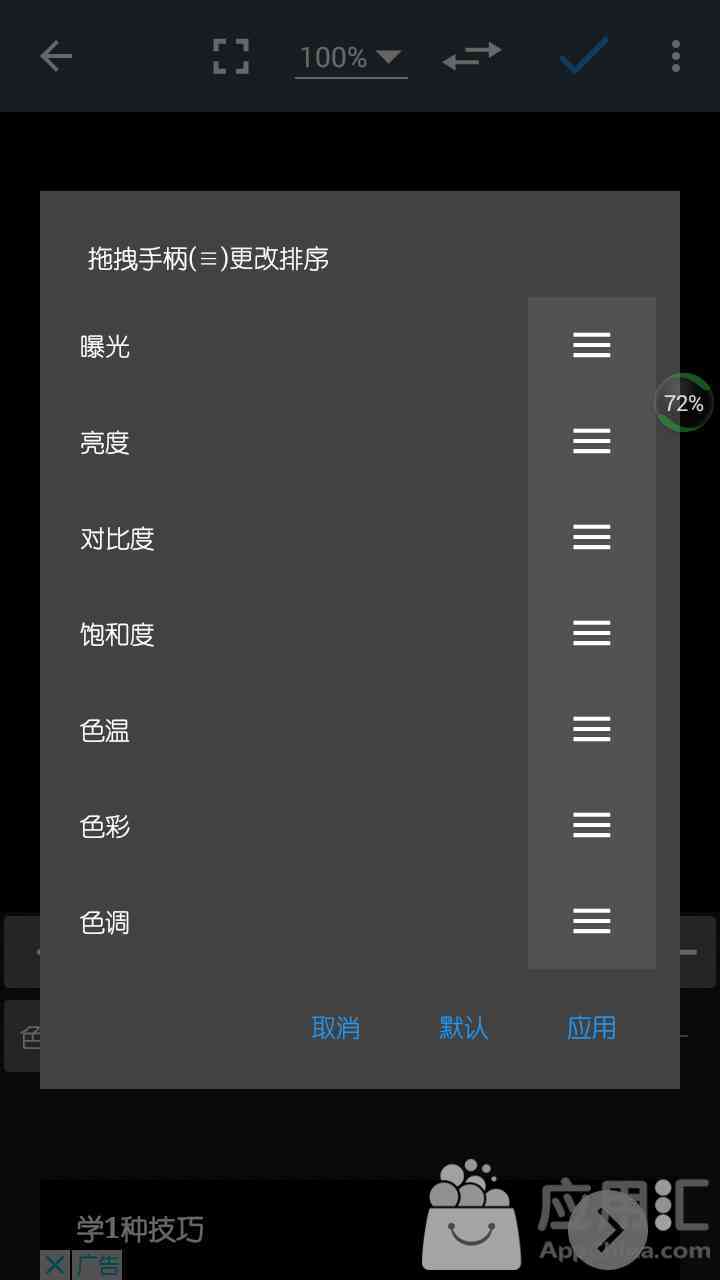Tap 取消 to cancel reordering

point(336,1028)
